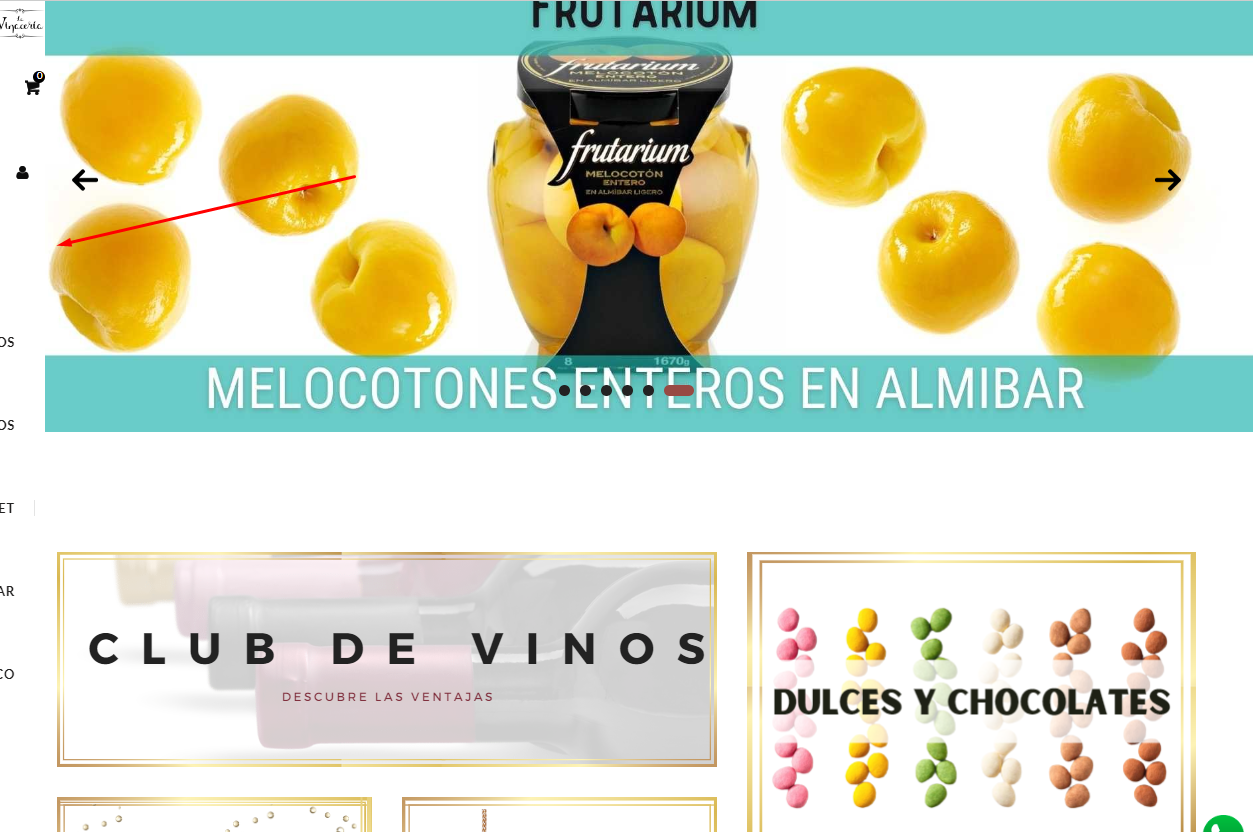The width and height of the screenshot is (1253, 832).
Task: Open the user account icon
Action: (22, 173)
